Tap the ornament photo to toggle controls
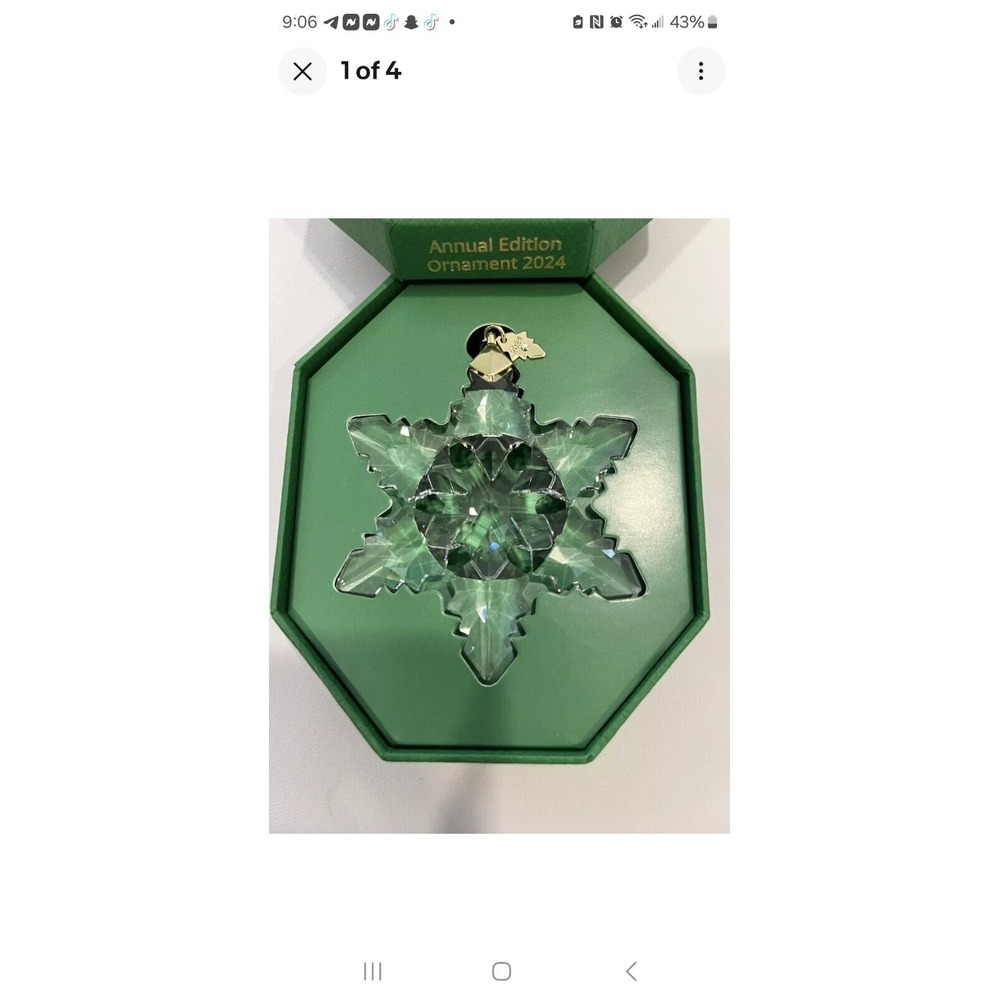The width and height of the screenshot is (1000, 1000). coord(499,525)
